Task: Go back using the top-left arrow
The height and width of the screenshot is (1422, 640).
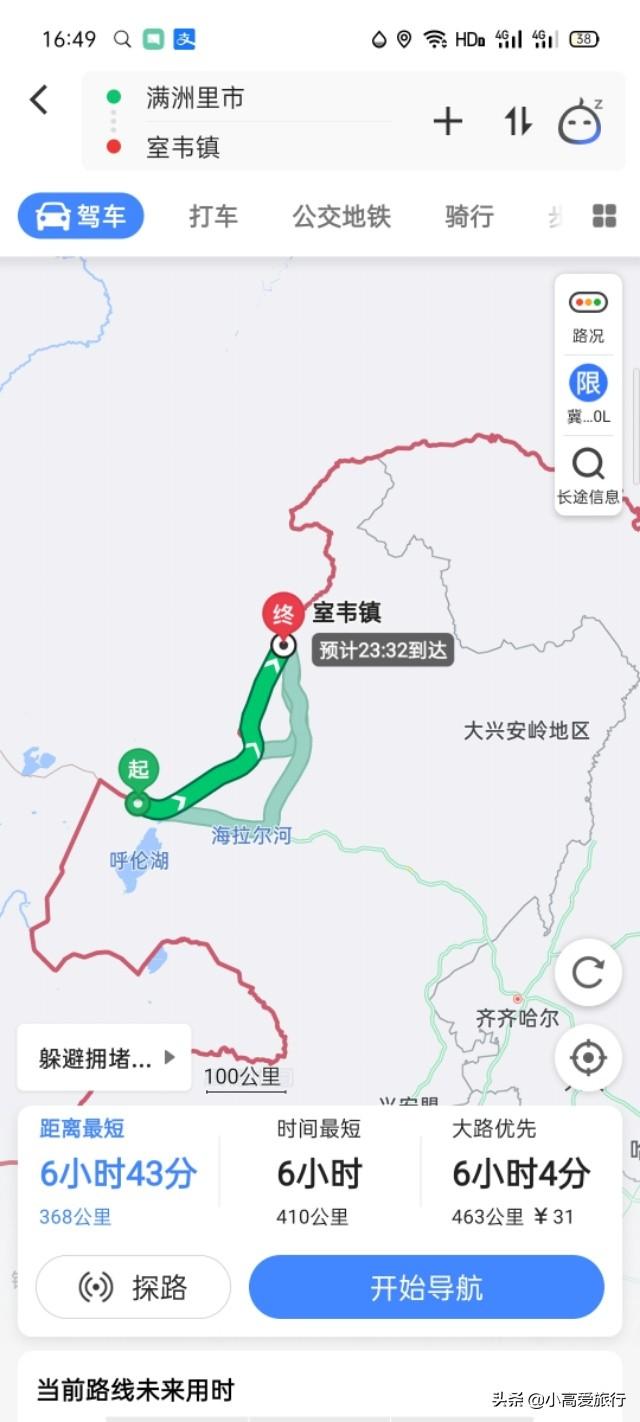Action: pyautogui.click(x=39, y=99)
